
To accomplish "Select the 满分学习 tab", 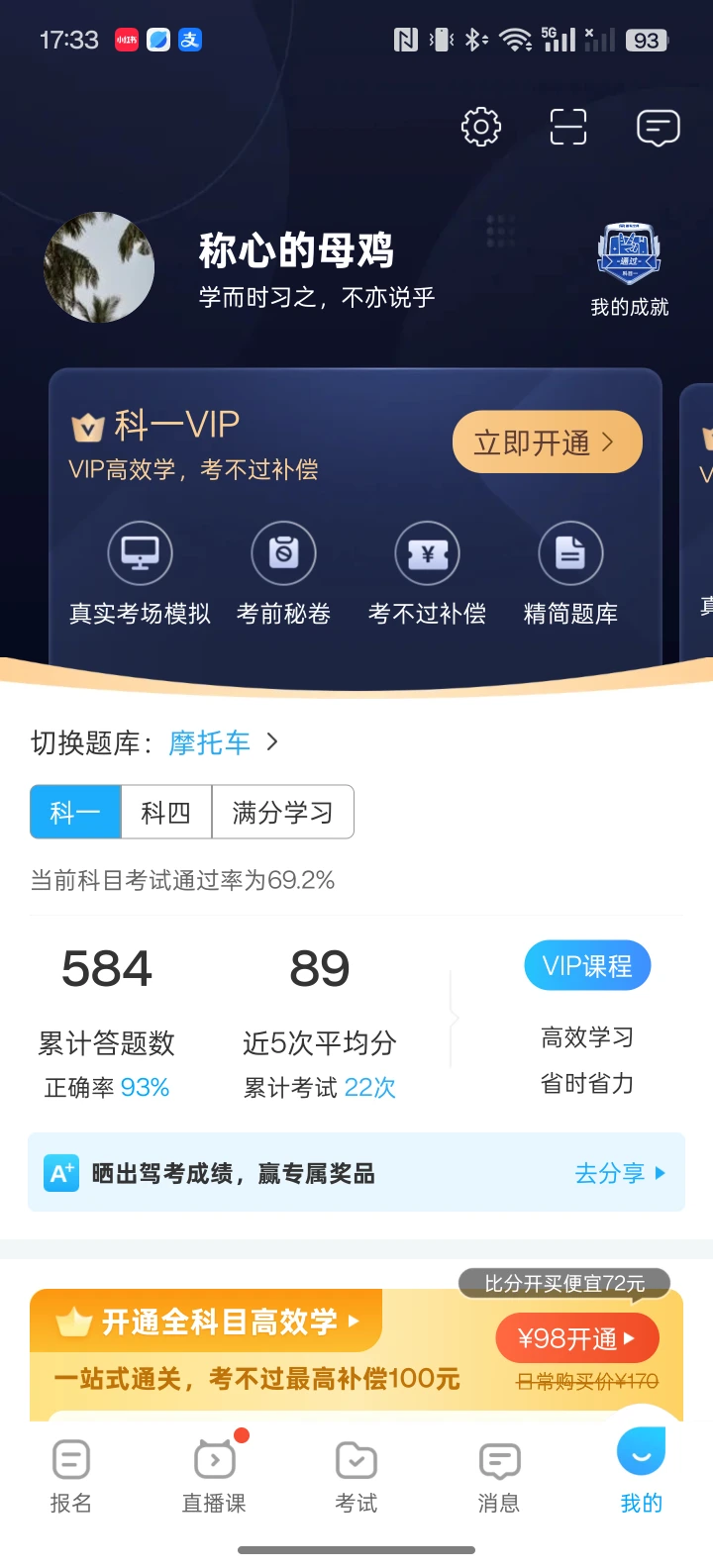I will pyautogui.click(x=282, y=813).
